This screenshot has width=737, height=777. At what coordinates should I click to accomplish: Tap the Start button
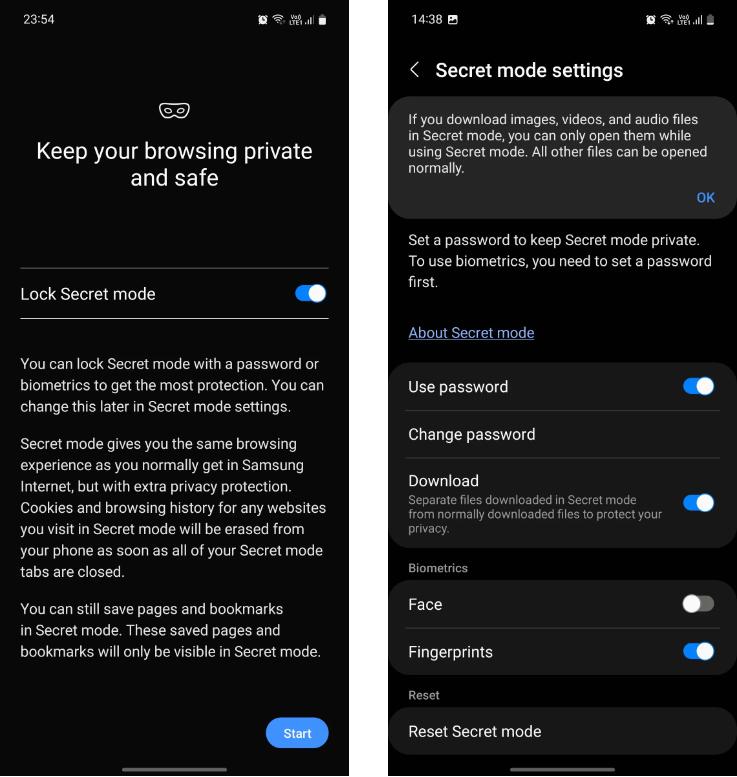tap(297, 733)
